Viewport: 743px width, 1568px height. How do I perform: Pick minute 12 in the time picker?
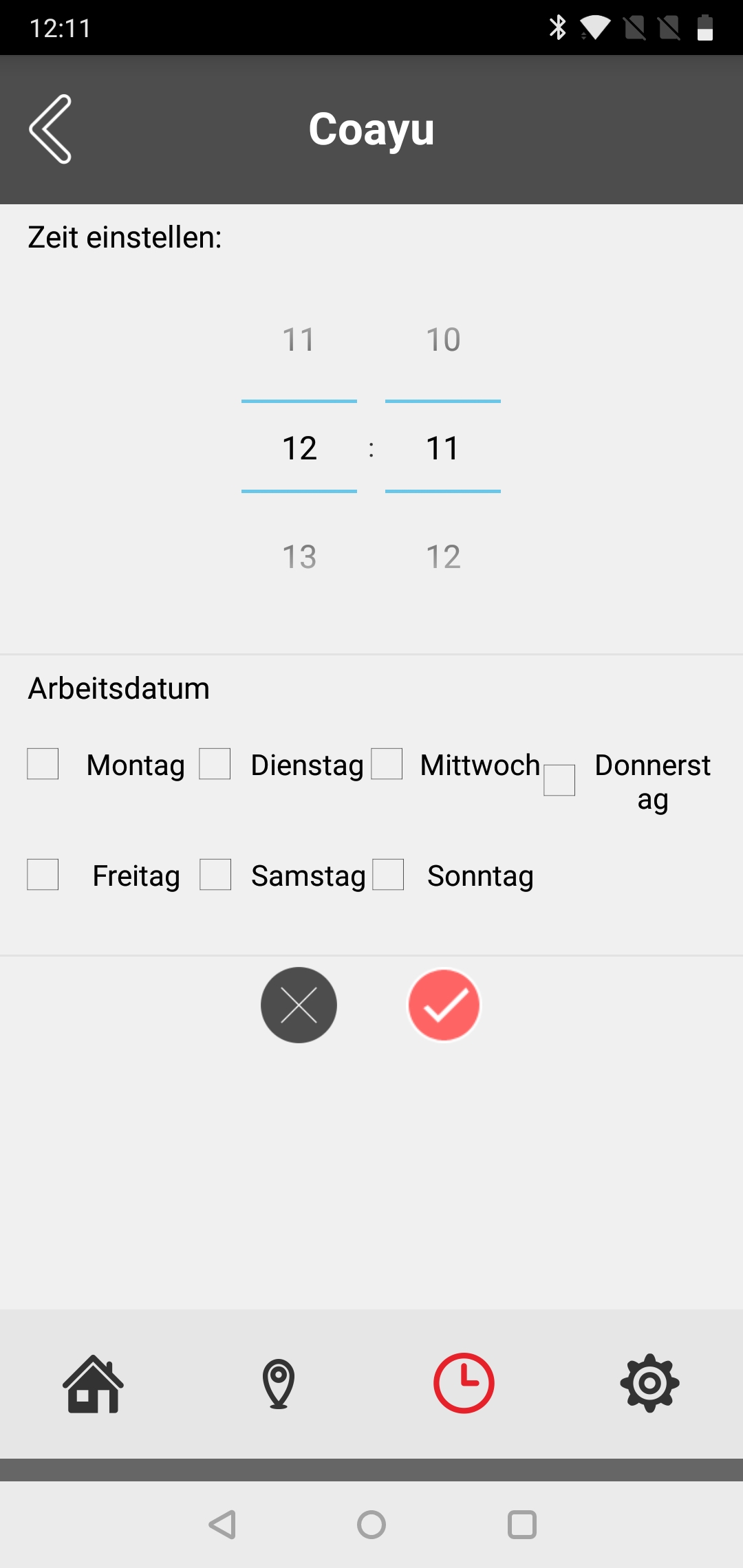coord(443,557)
